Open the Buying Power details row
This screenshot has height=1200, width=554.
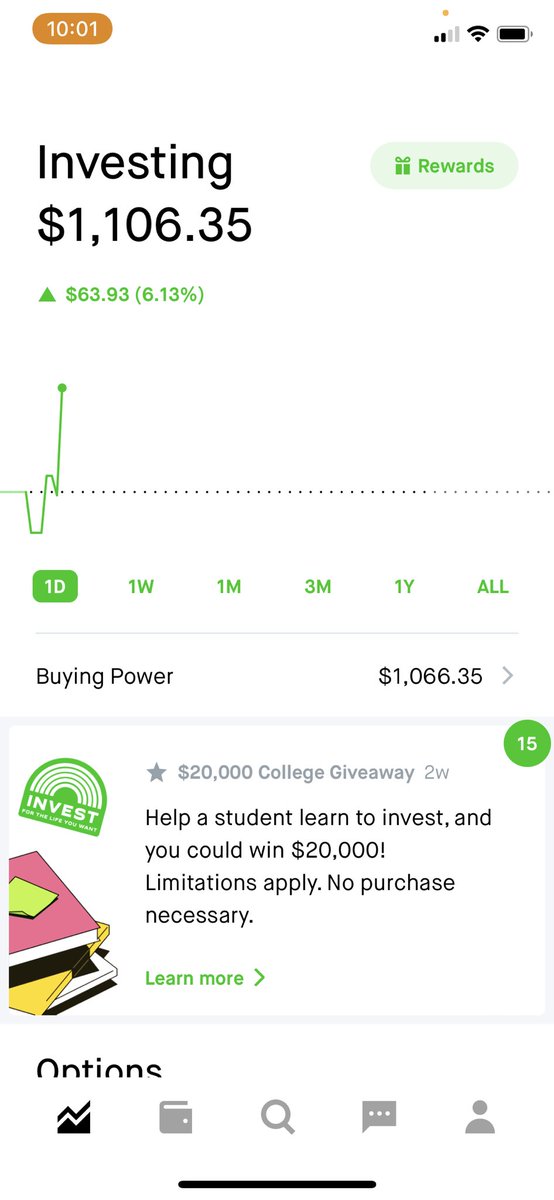(277, 676)
